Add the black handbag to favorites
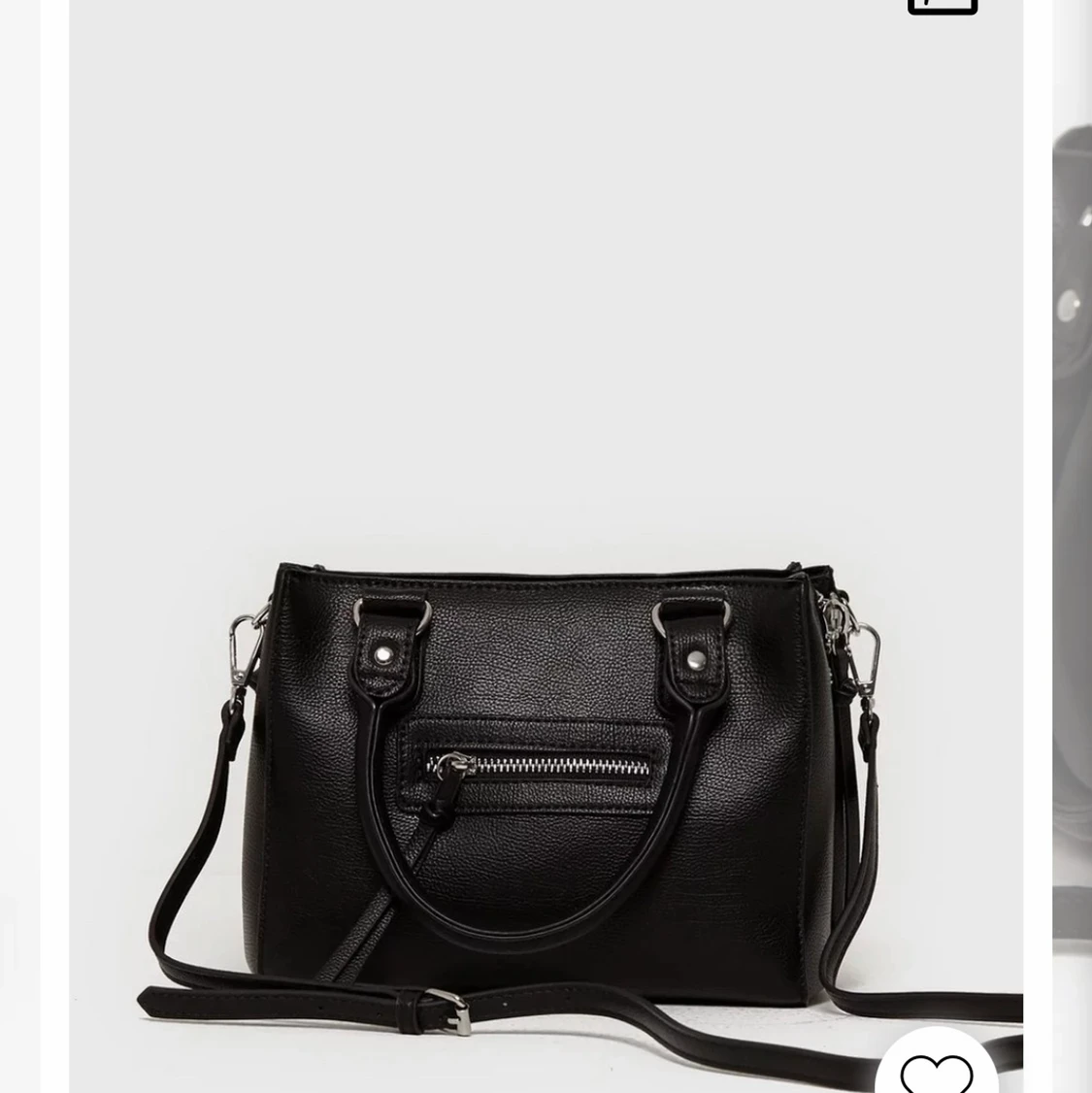Screen dimensions: 1092x1093 click(x=936, y=1071)
